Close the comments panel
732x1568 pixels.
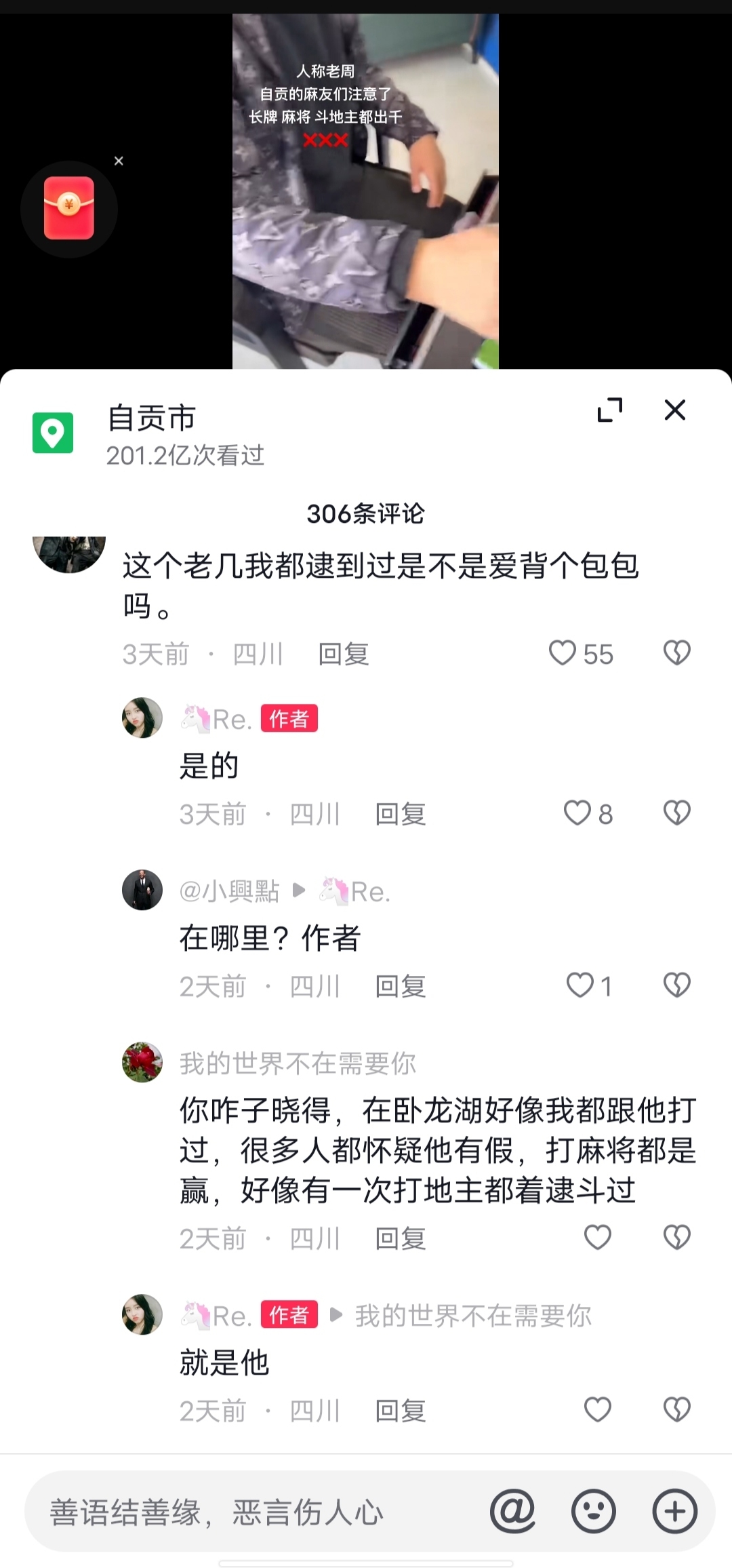click(674, 410)
